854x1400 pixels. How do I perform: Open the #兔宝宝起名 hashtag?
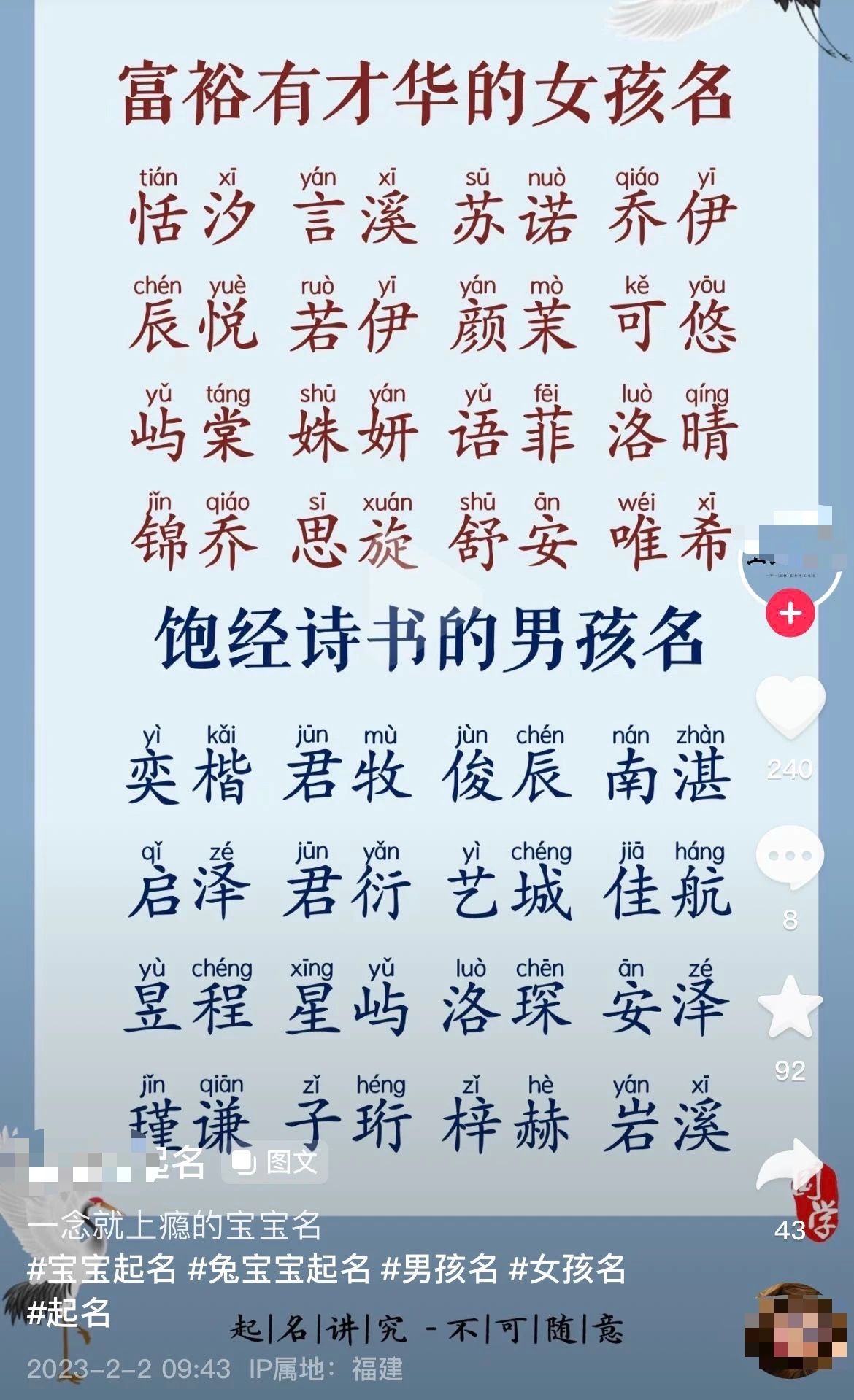tap(277, 1266)
